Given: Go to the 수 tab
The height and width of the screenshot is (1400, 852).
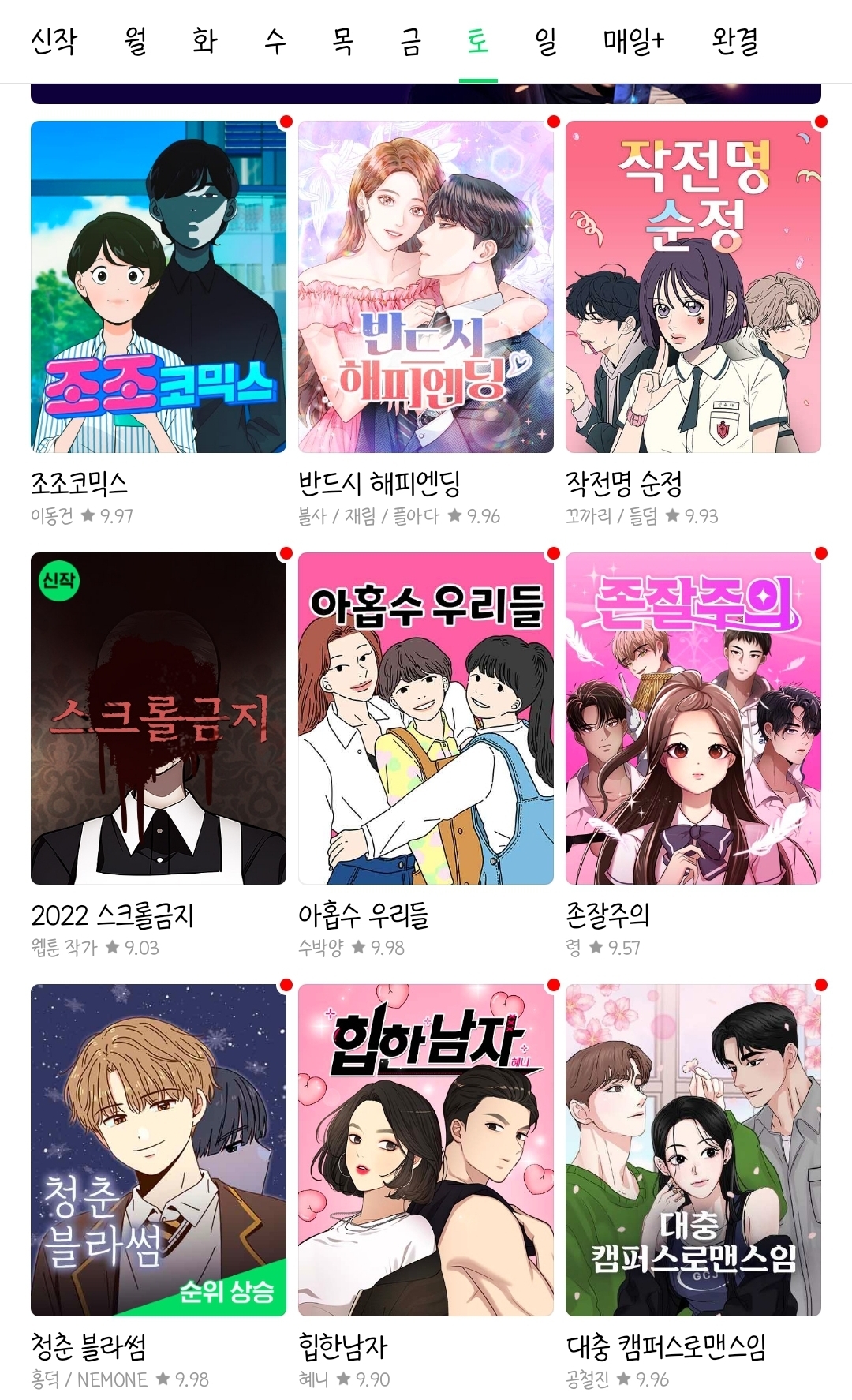Looking at the screenshot, I should pyautogui.click(x=275, y=41).
